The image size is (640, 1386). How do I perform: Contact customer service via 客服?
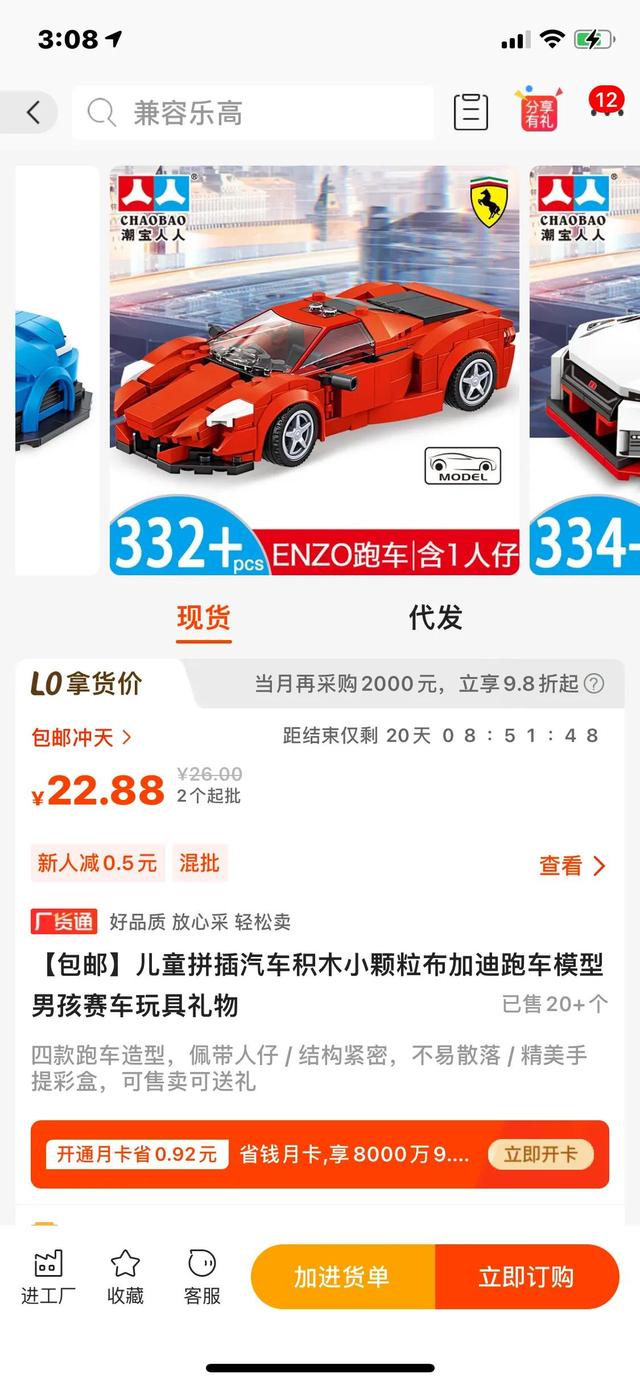click(x=202, y=1277)
